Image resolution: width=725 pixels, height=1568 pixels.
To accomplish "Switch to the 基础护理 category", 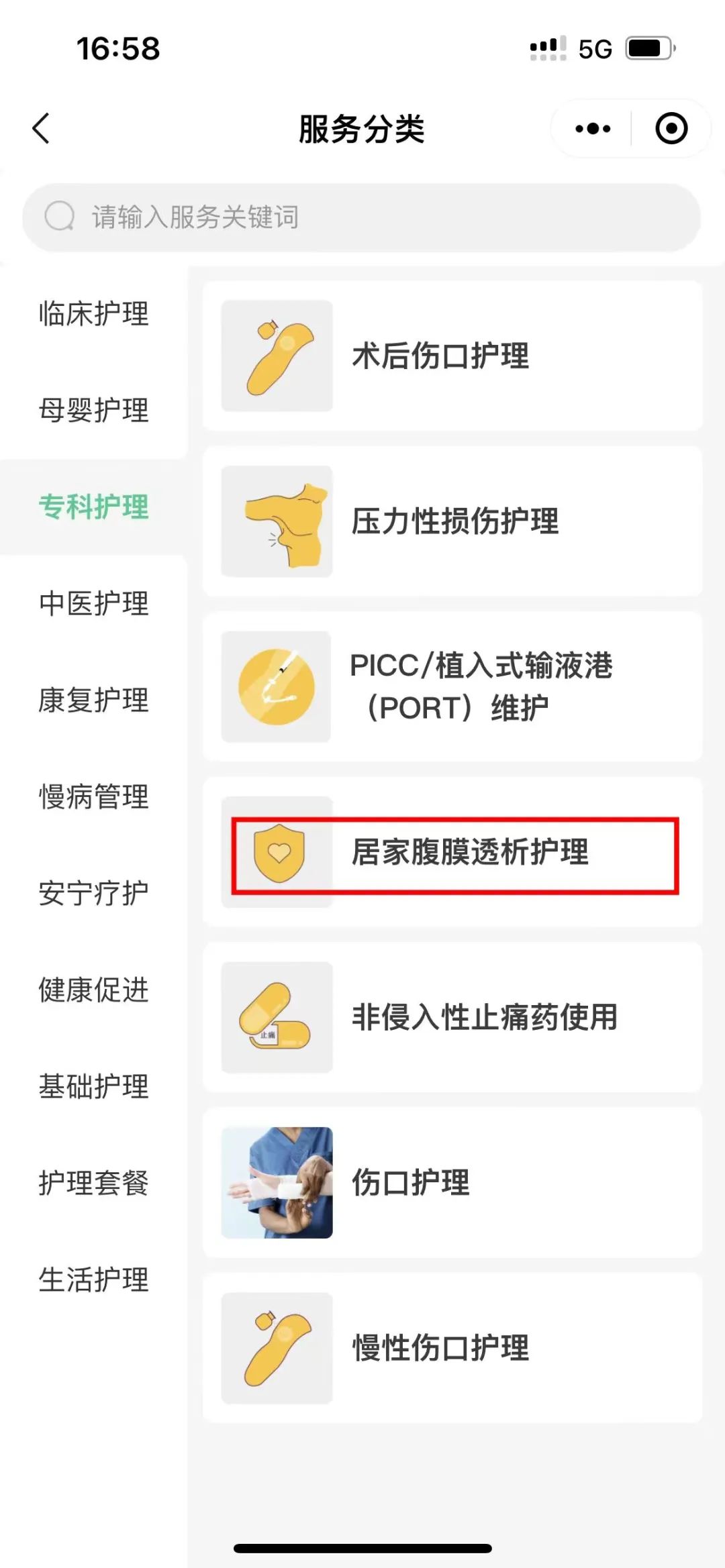I will [93, 1086].
